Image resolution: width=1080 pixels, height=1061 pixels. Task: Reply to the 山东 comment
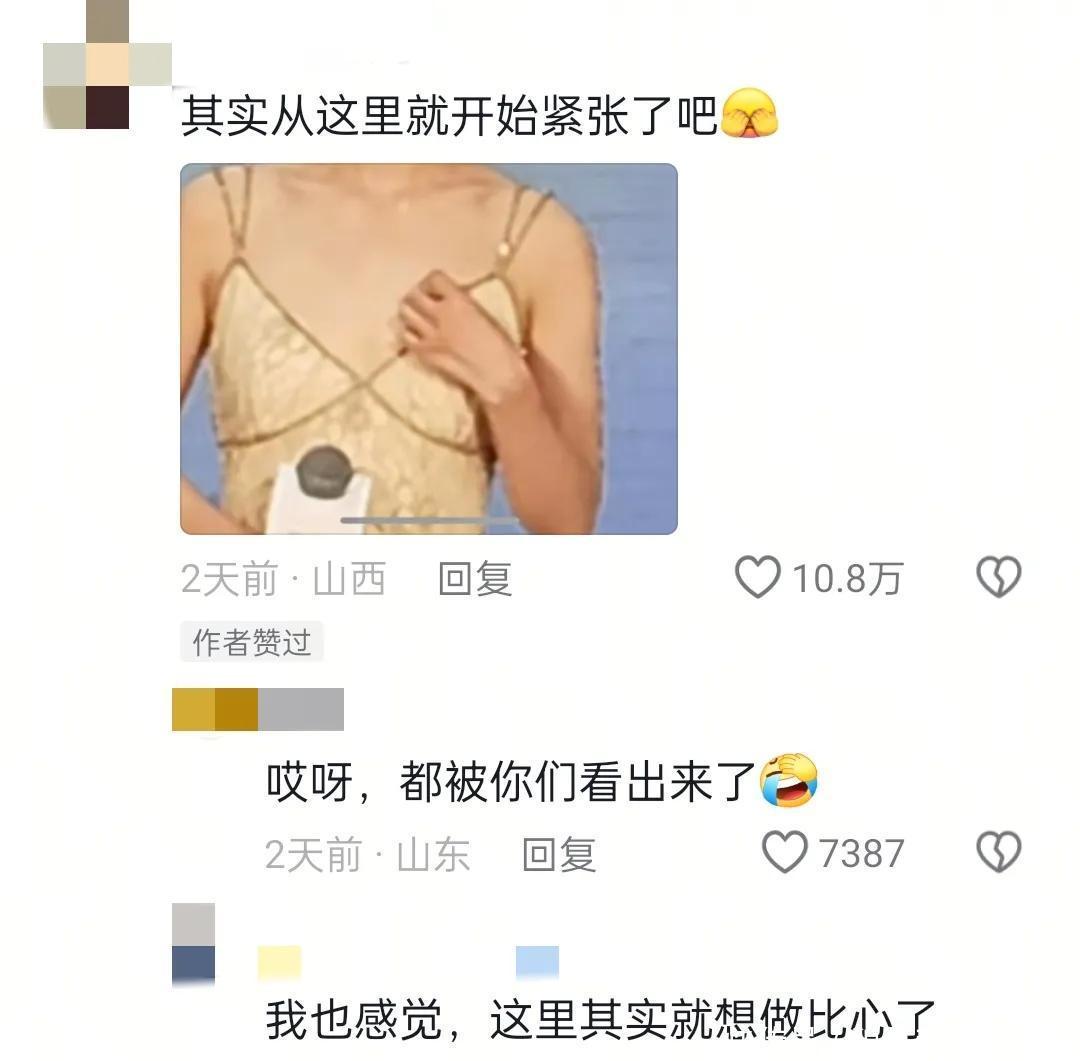pyautogui.click(x=559, y=854)
